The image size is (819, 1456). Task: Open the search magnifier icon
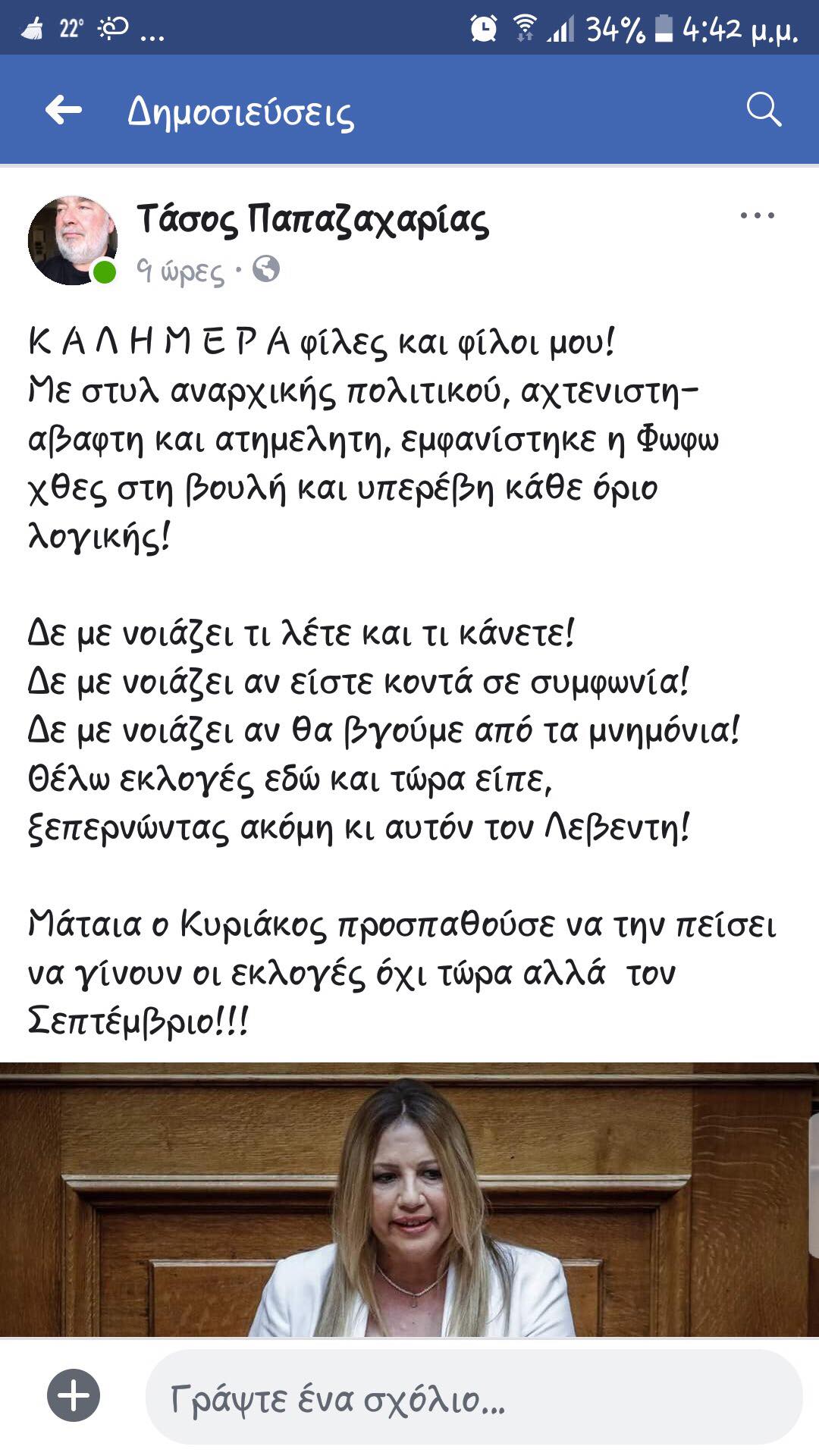coord(763,110)
